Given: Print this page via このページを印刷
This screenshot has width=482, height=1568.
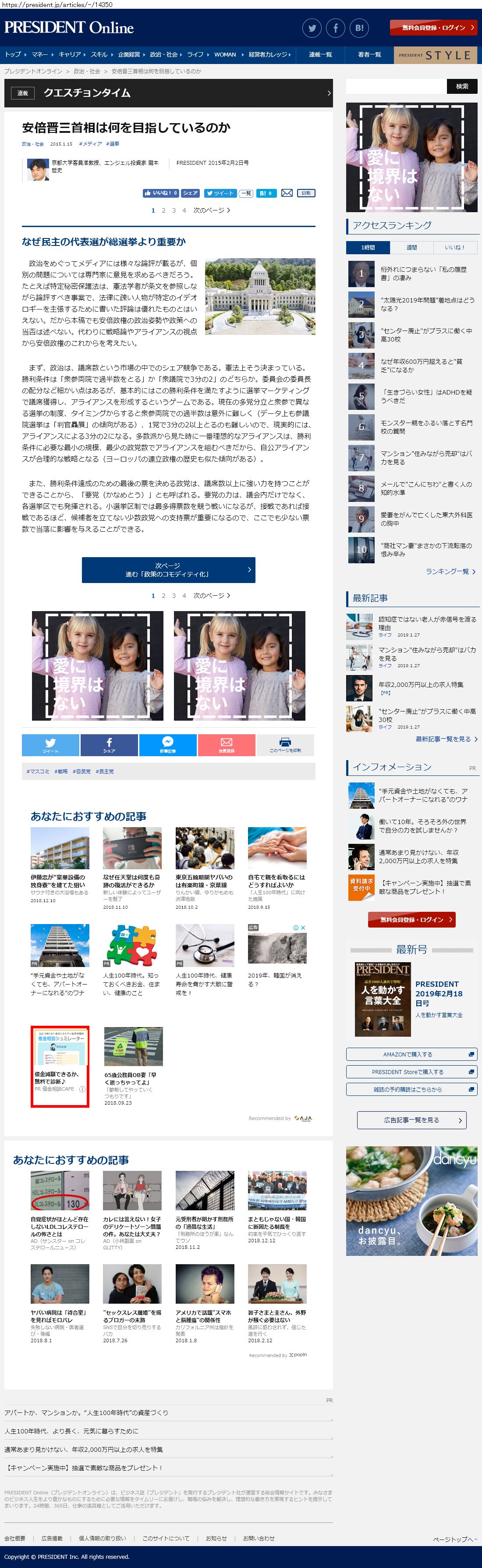Looking at the screenshot, I should (x=285, y=745).
